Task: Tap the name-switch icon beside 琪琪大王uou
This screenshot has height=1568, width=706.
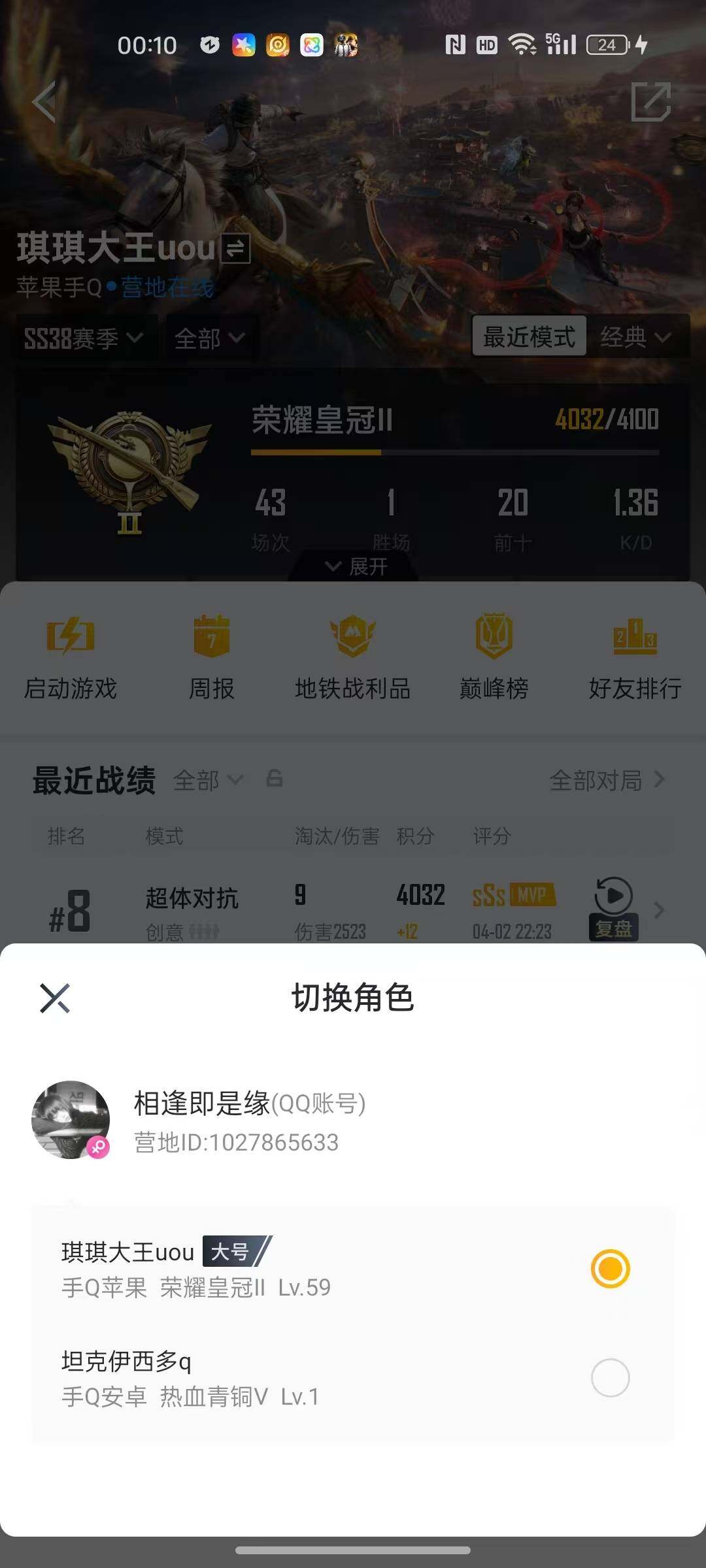Action: (x=236, y=249)
